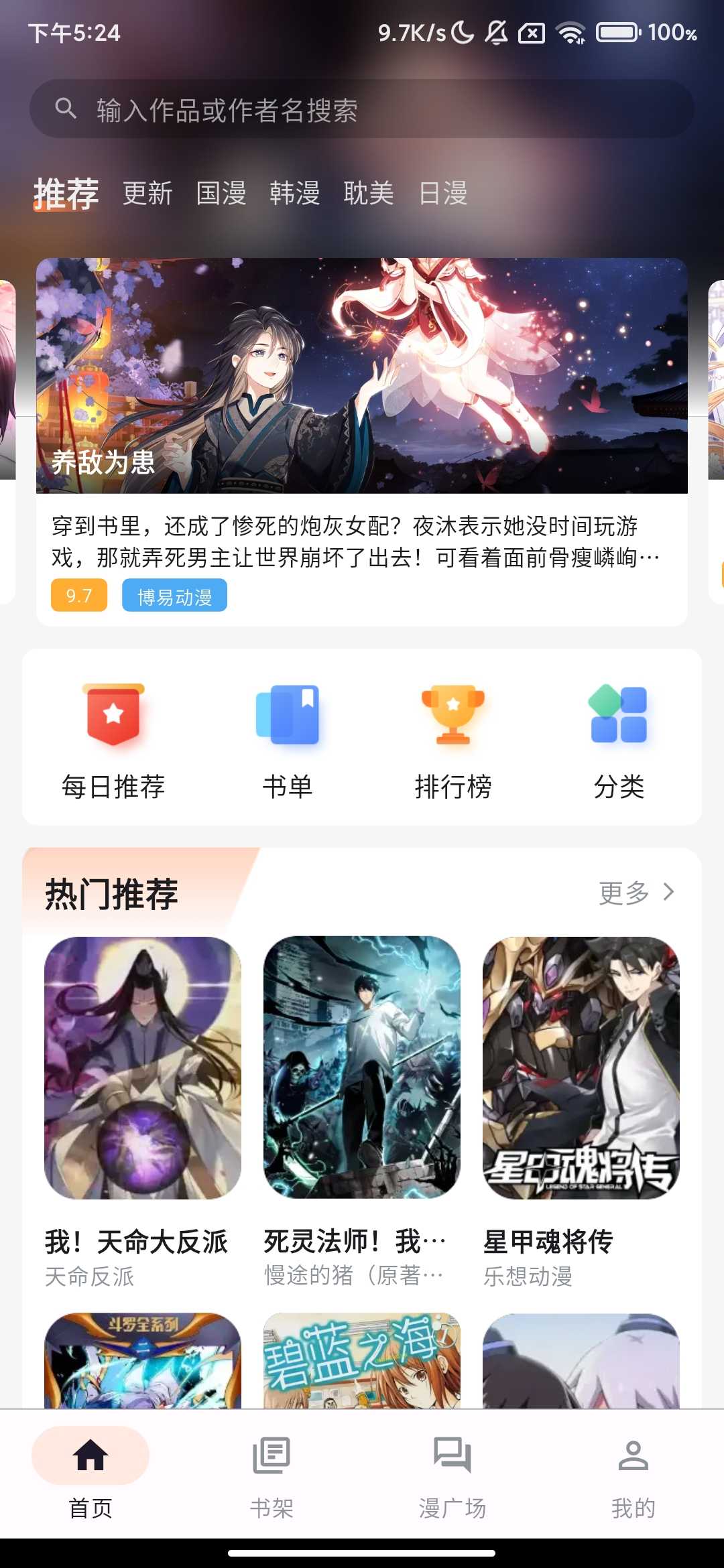The image size is (724, 1568).
Task: Open 每日推荐 daily recommendations
Action: (x=113, y=740)
